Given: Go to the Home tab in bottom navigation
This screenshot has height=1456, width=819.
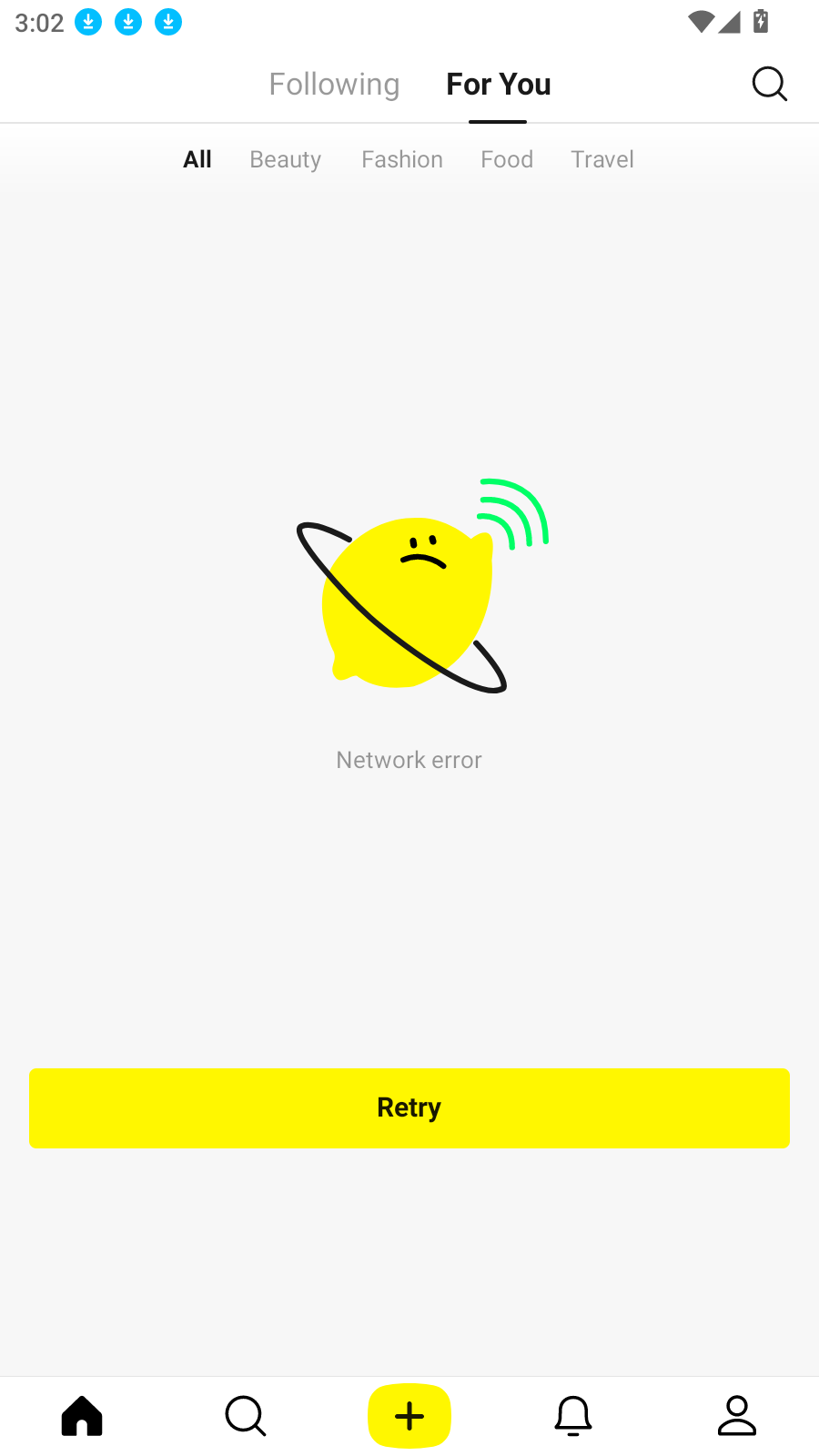Looking at the screenshot, I should [x=82, y=1416].
